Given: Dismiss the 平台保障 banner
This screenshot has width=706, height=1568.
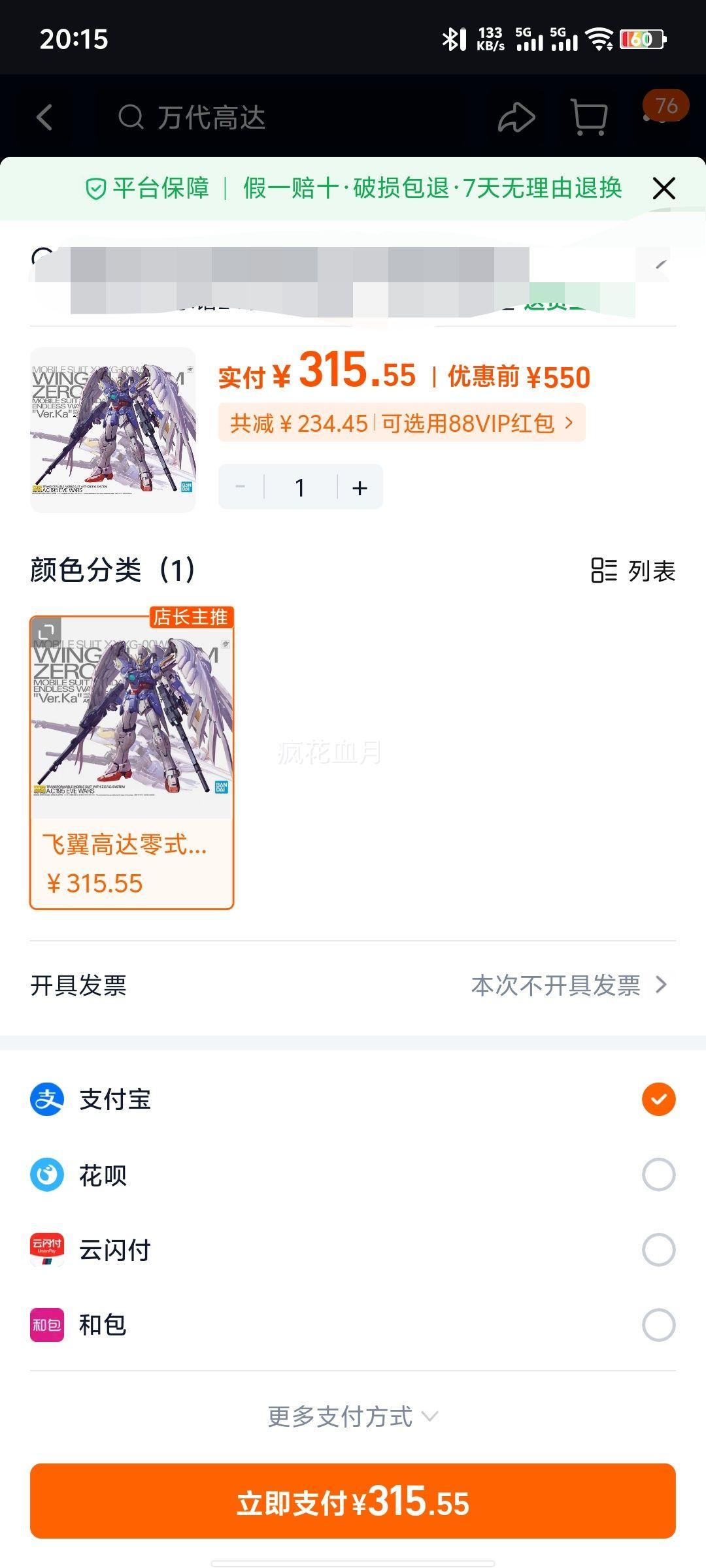Looking at the screenshot, I should 664,188.
